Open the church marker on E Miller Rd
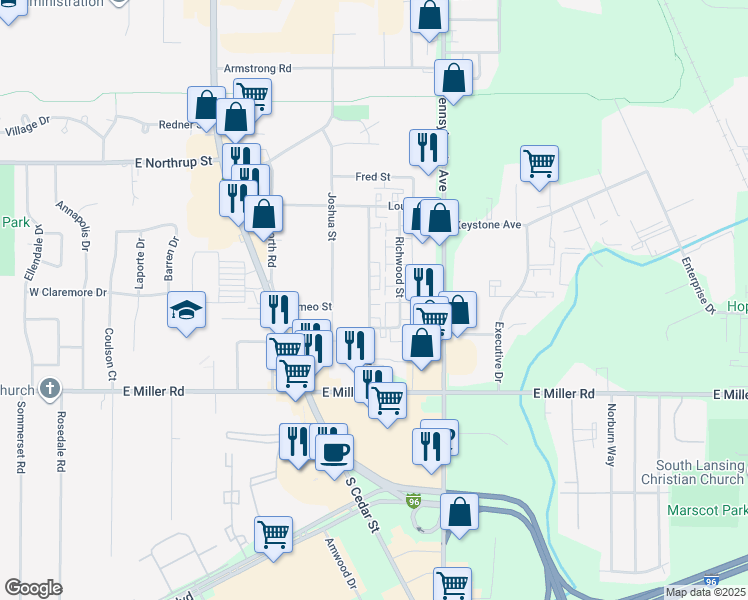 50,389
